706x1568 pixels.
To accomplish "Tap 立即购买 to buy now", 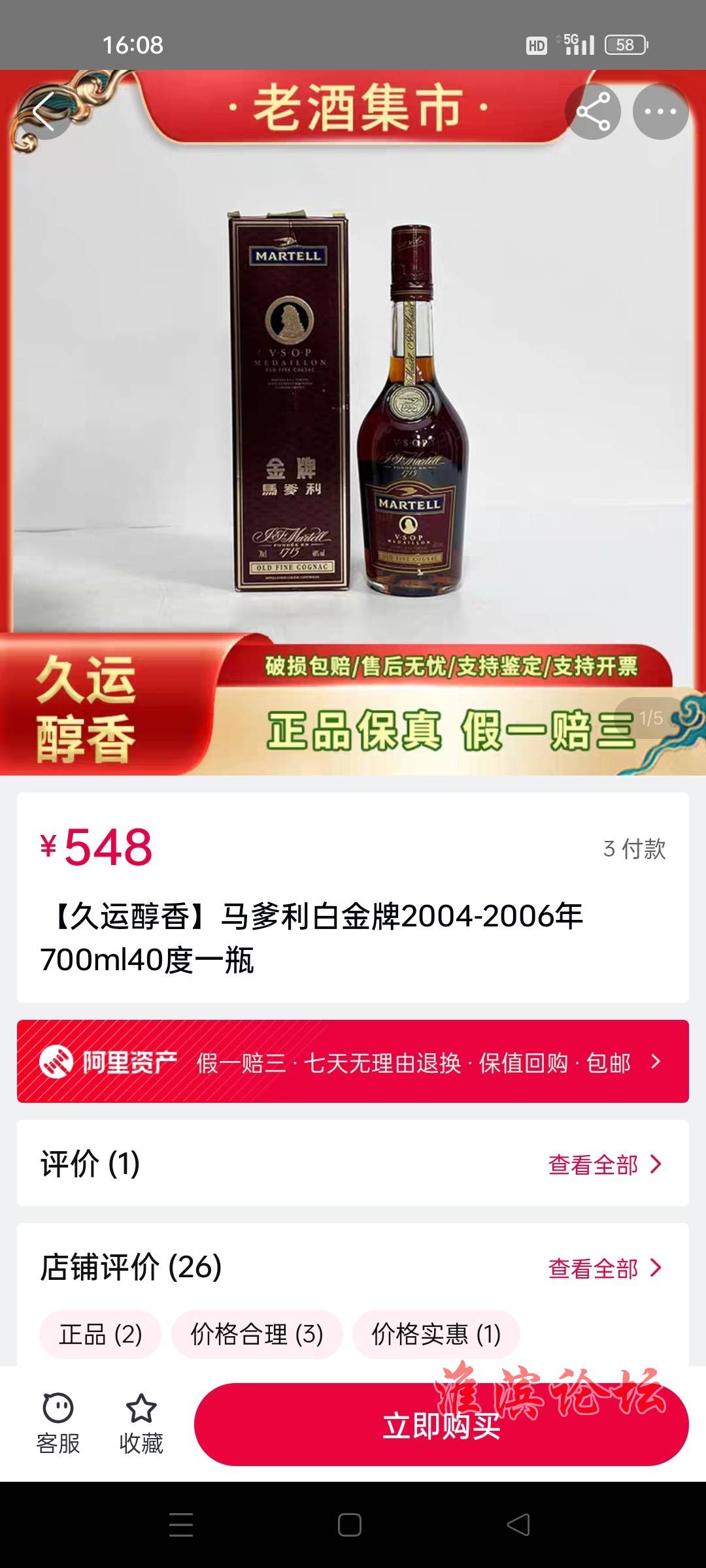I will [x=441, y=1426].
